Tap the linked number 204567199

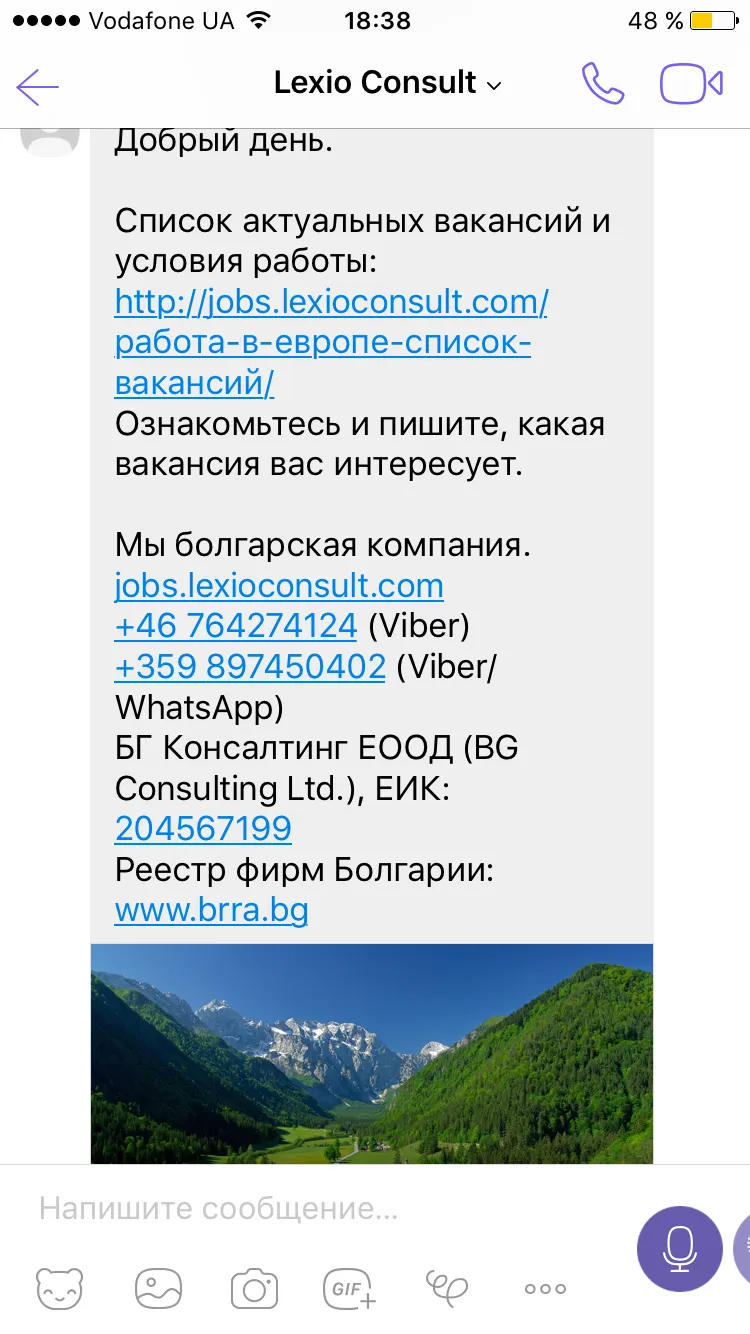(x=203, y=829)
